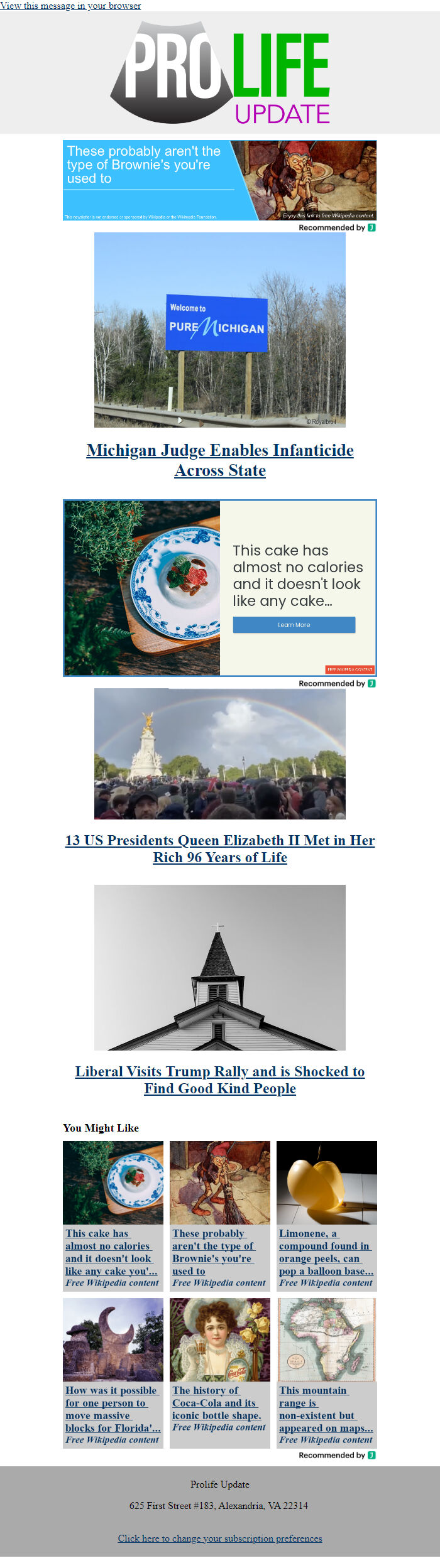Open the Limonene orange peels card
Screen dimensions: 440x1568
326,1252
